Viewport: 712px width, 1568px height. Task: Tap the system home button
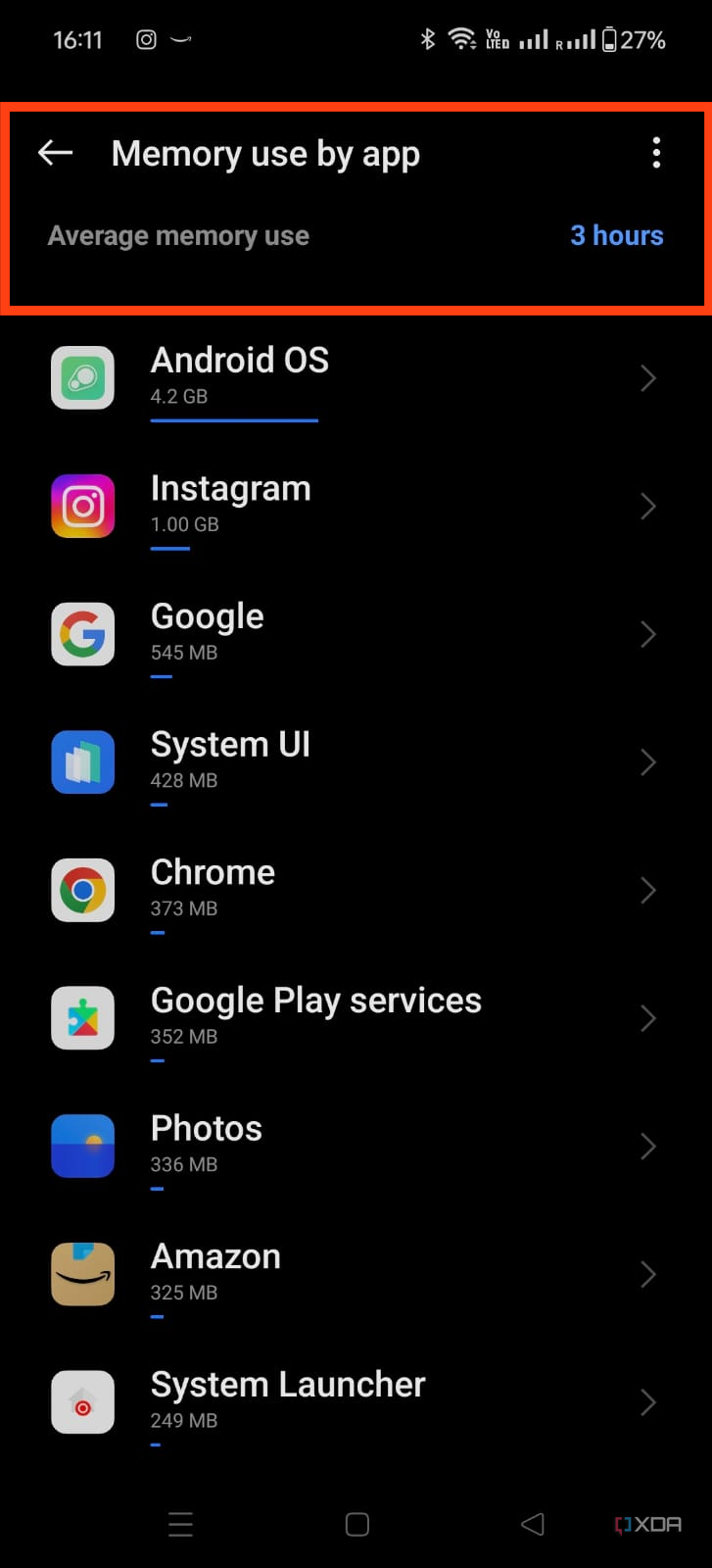point(357,1524)
